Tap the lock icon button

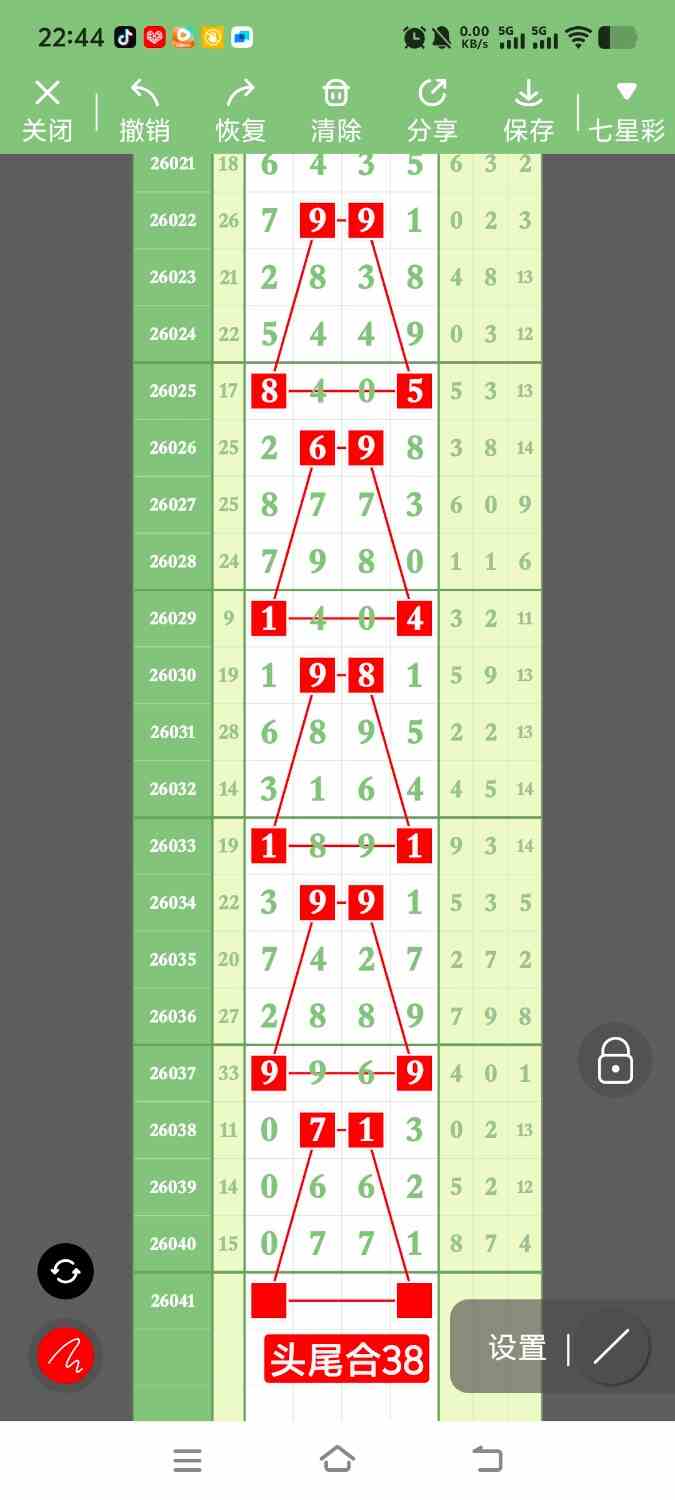pos(615,1060)
